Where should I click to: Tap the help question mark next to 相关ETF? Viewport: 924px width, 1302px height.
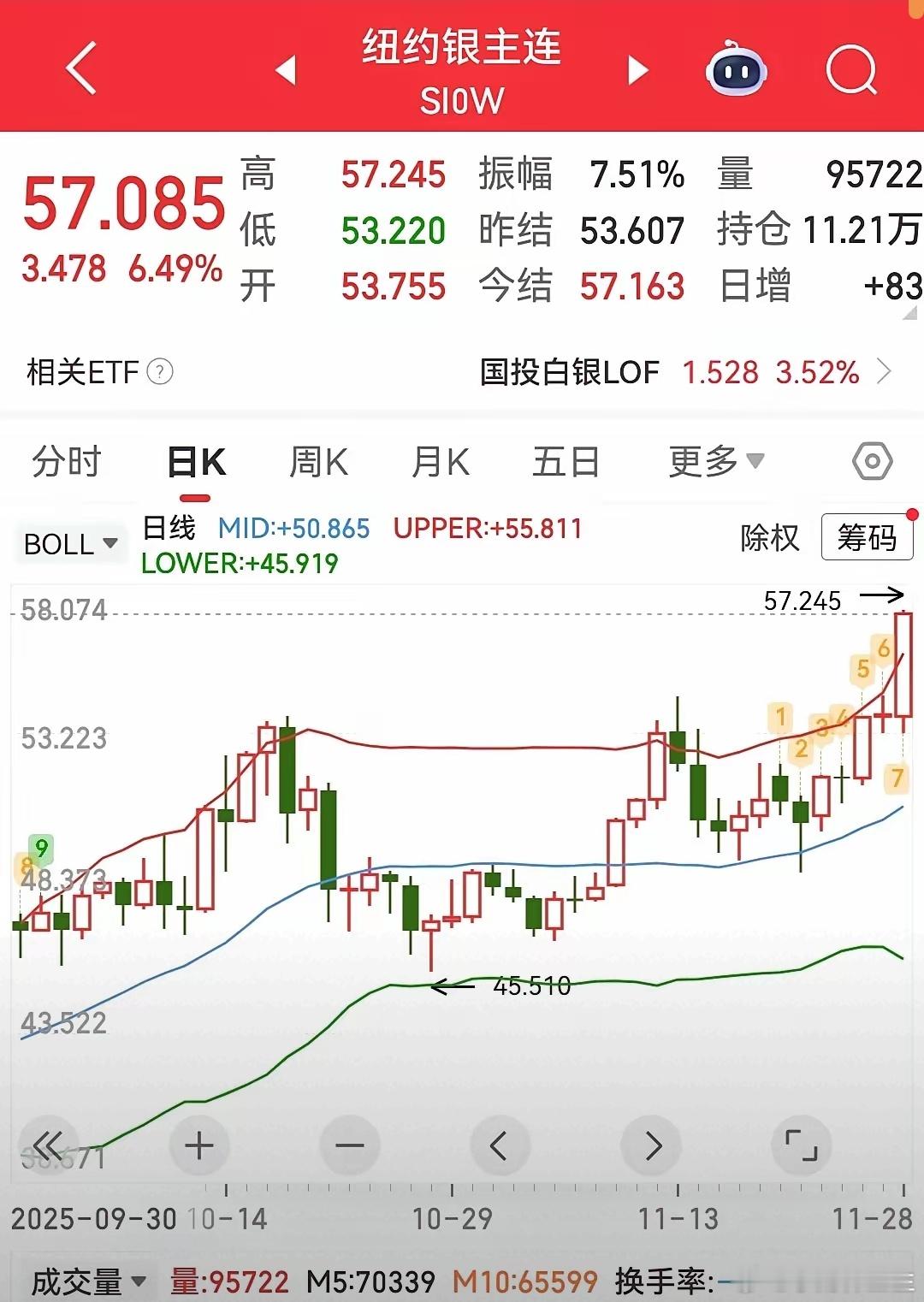point(159,373)
